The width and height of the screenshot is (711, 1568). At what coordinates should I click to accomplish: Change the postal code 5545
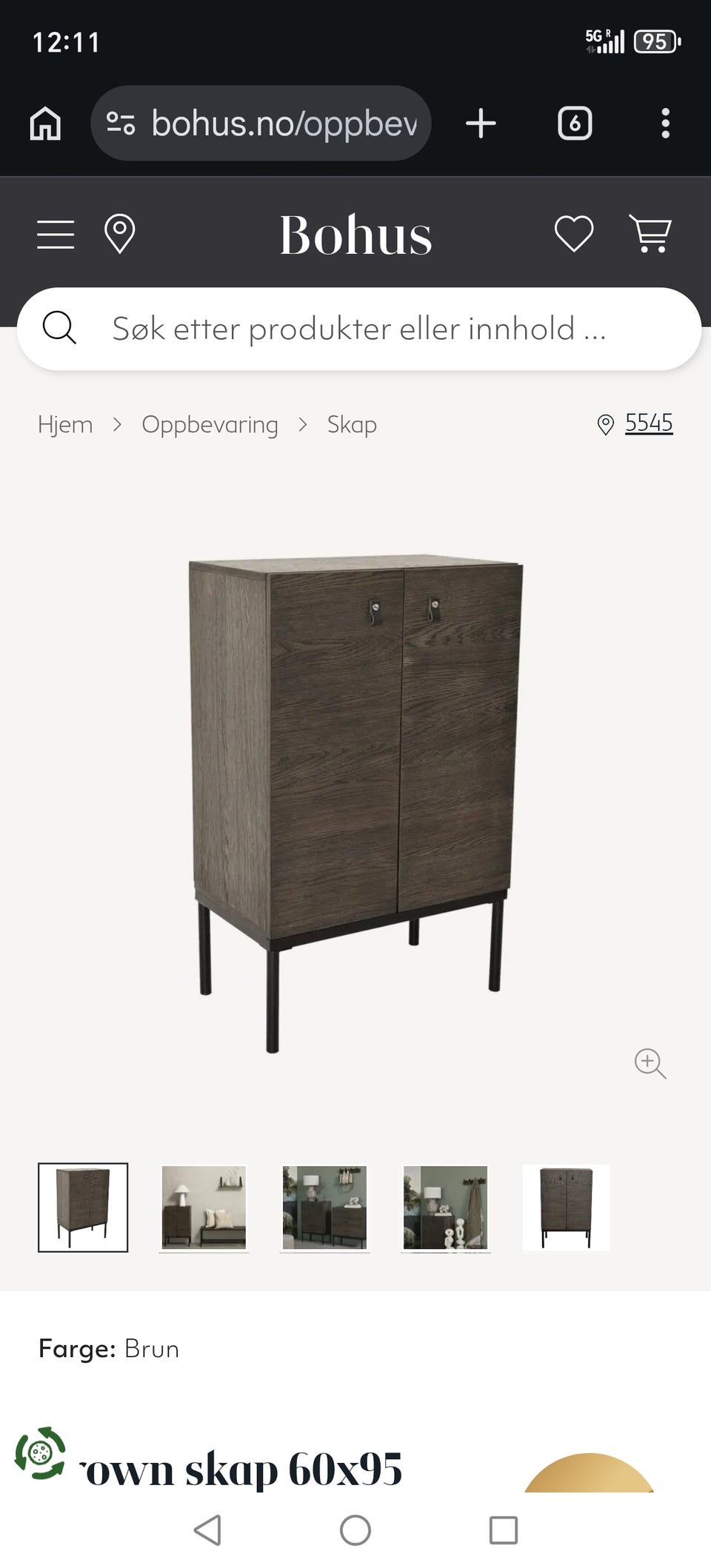pyautogui.click(x=649, y=423)
